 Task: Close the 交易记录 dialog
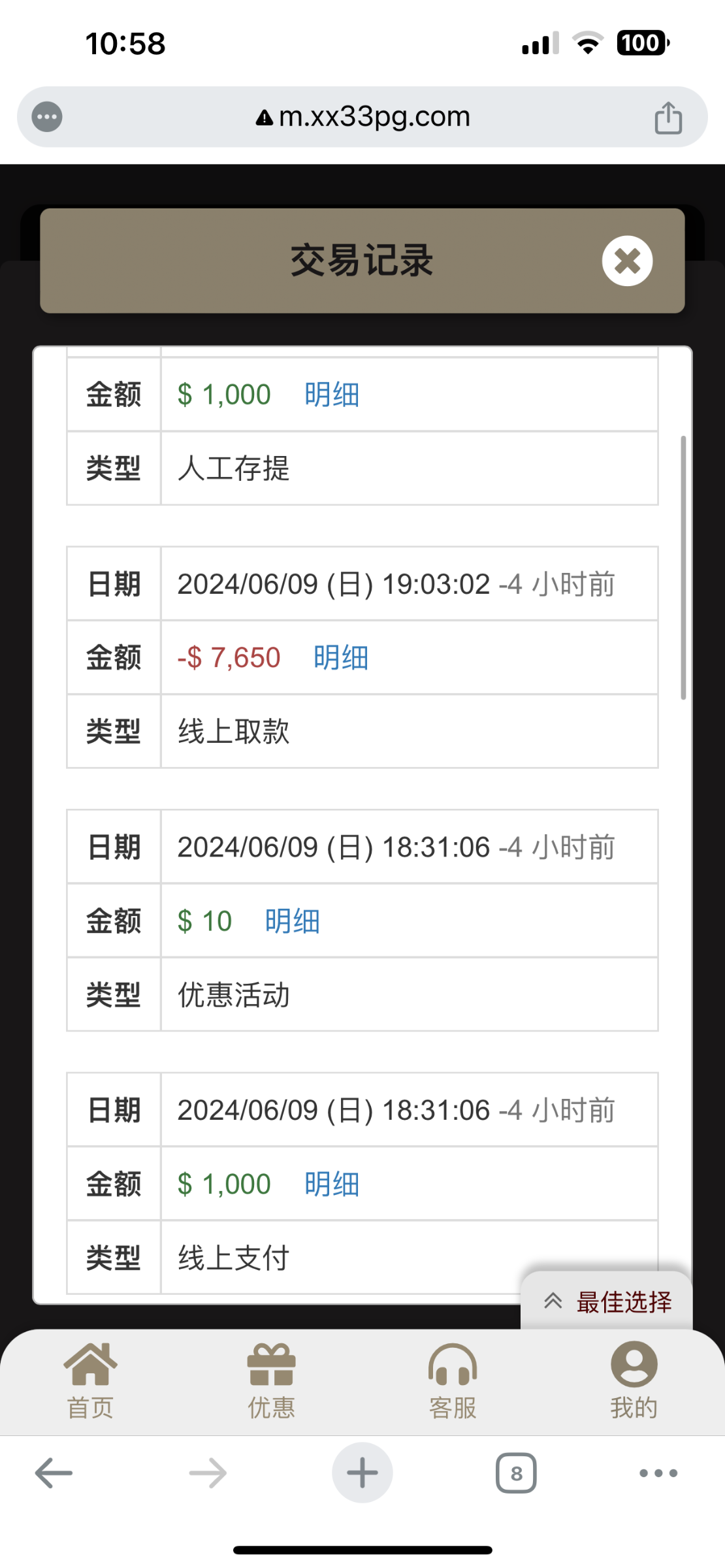point(627,261)
